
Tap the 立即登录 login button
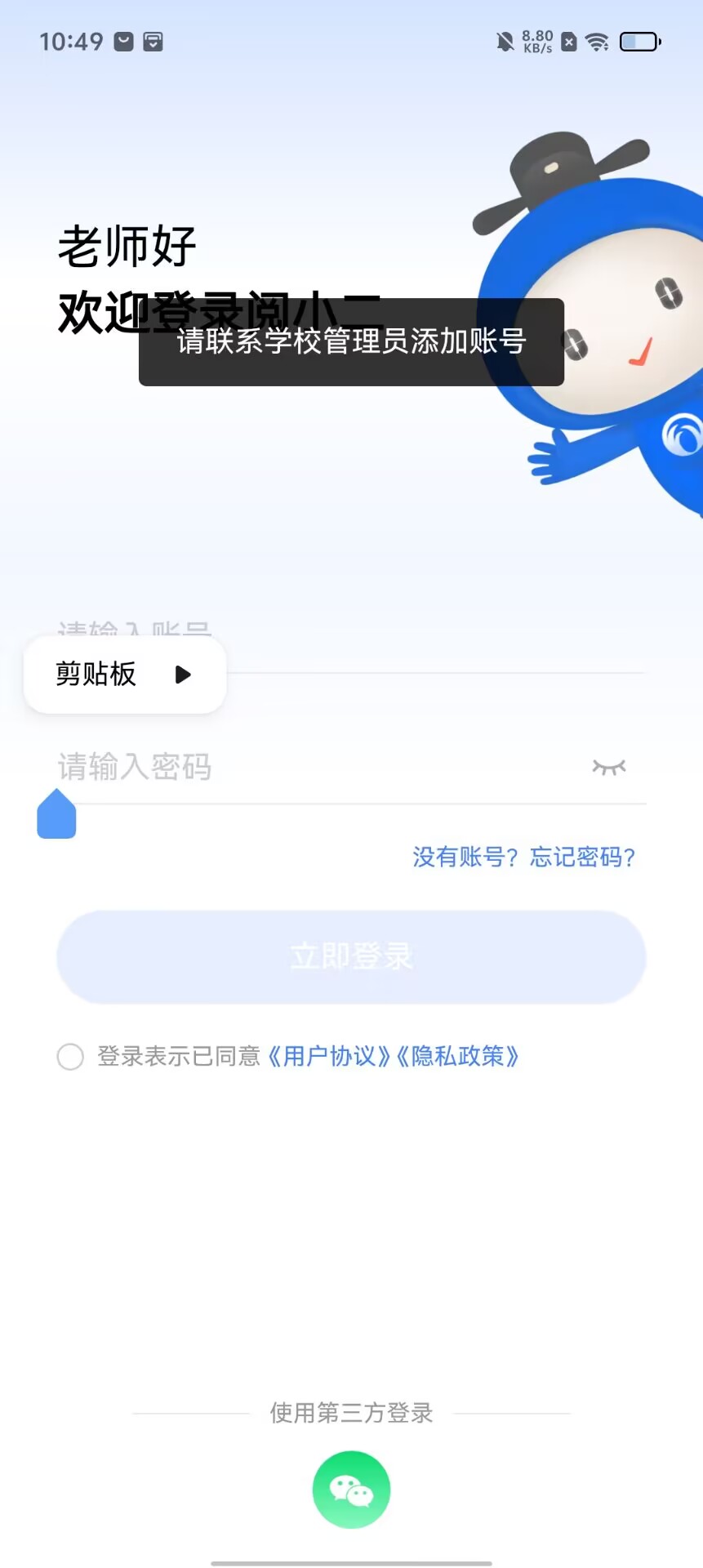(x=351, y=956)
